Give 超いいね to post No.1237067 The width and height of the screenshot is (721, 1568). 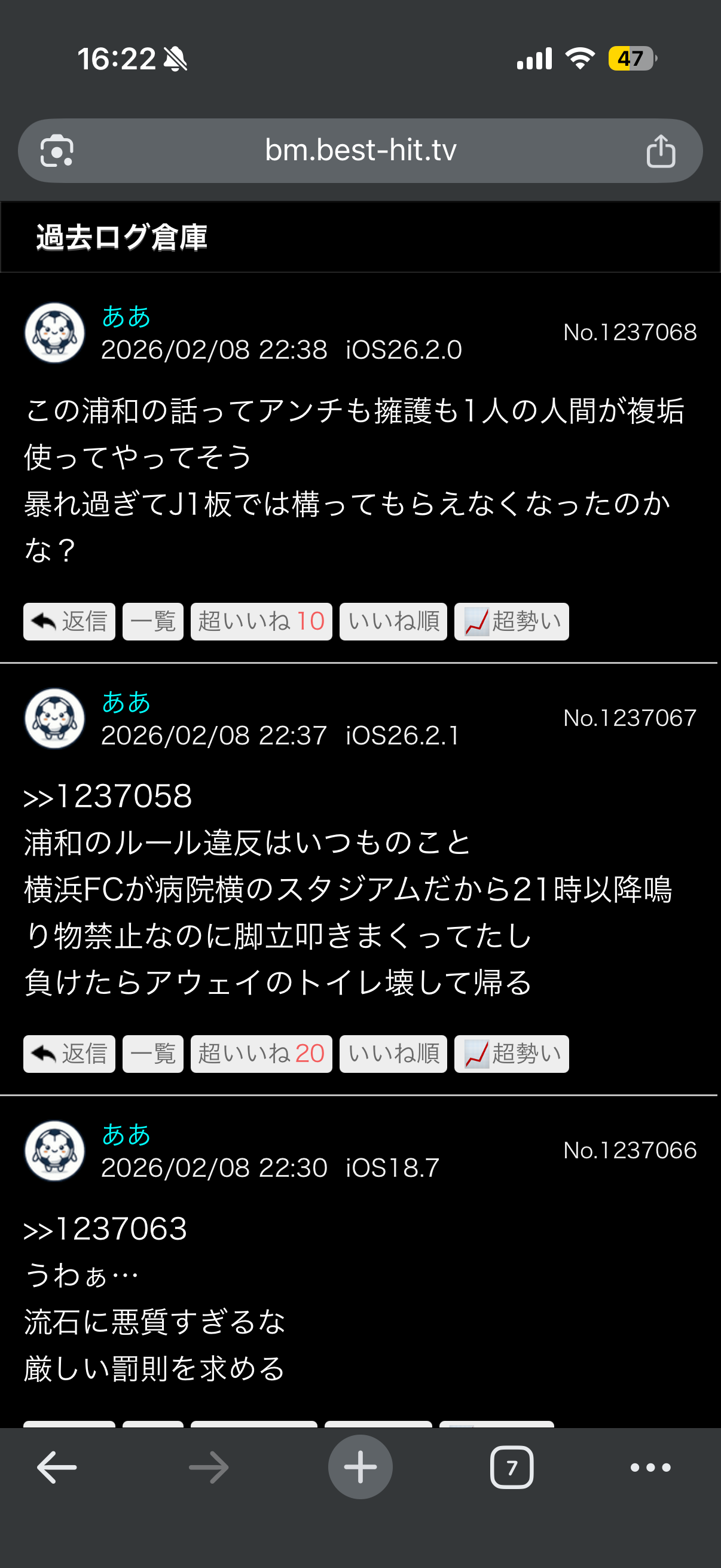pos(261,1054)
